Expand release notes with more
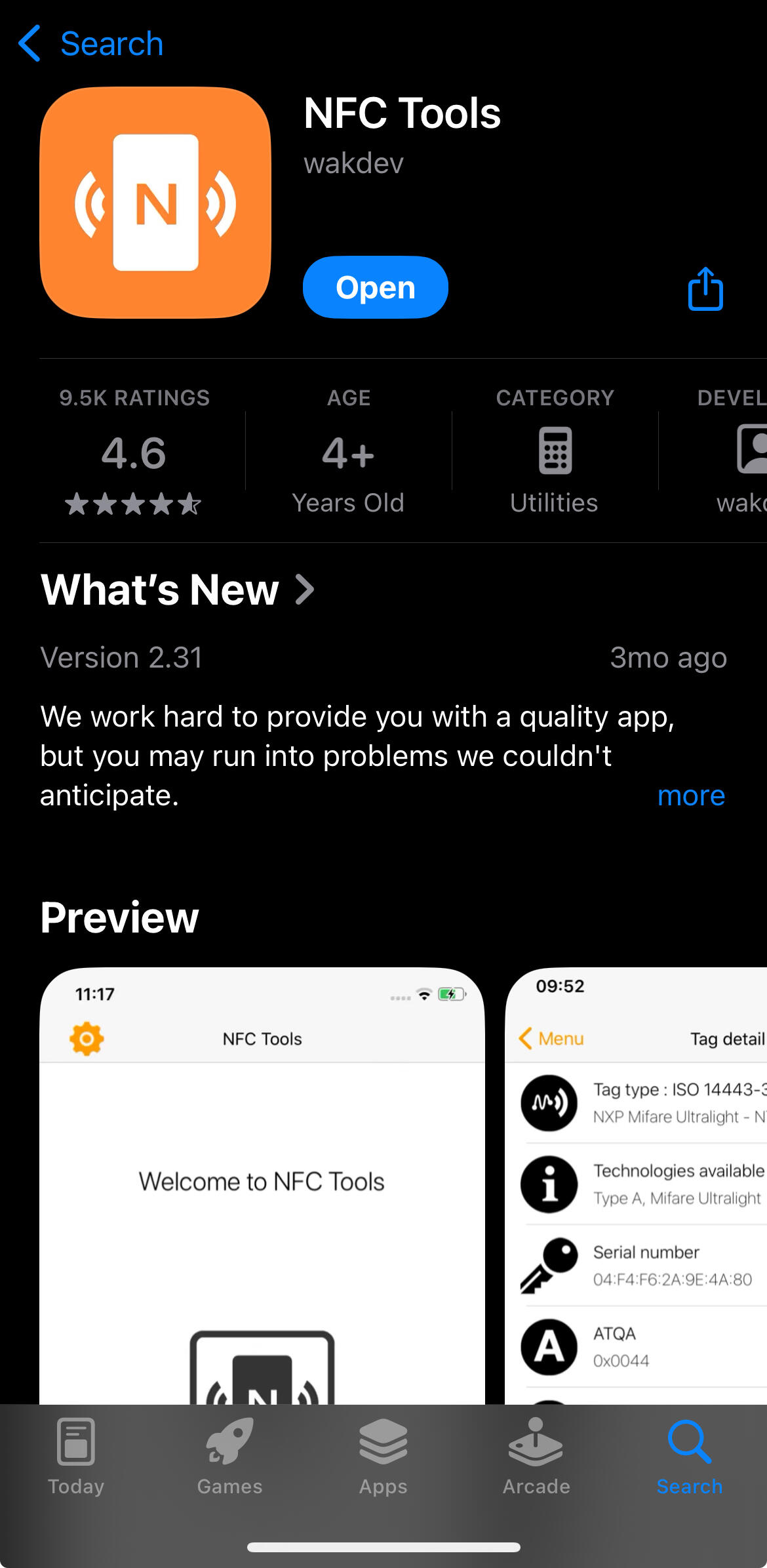Screen dimensions: 767x1568 click(x=690, y=795)
